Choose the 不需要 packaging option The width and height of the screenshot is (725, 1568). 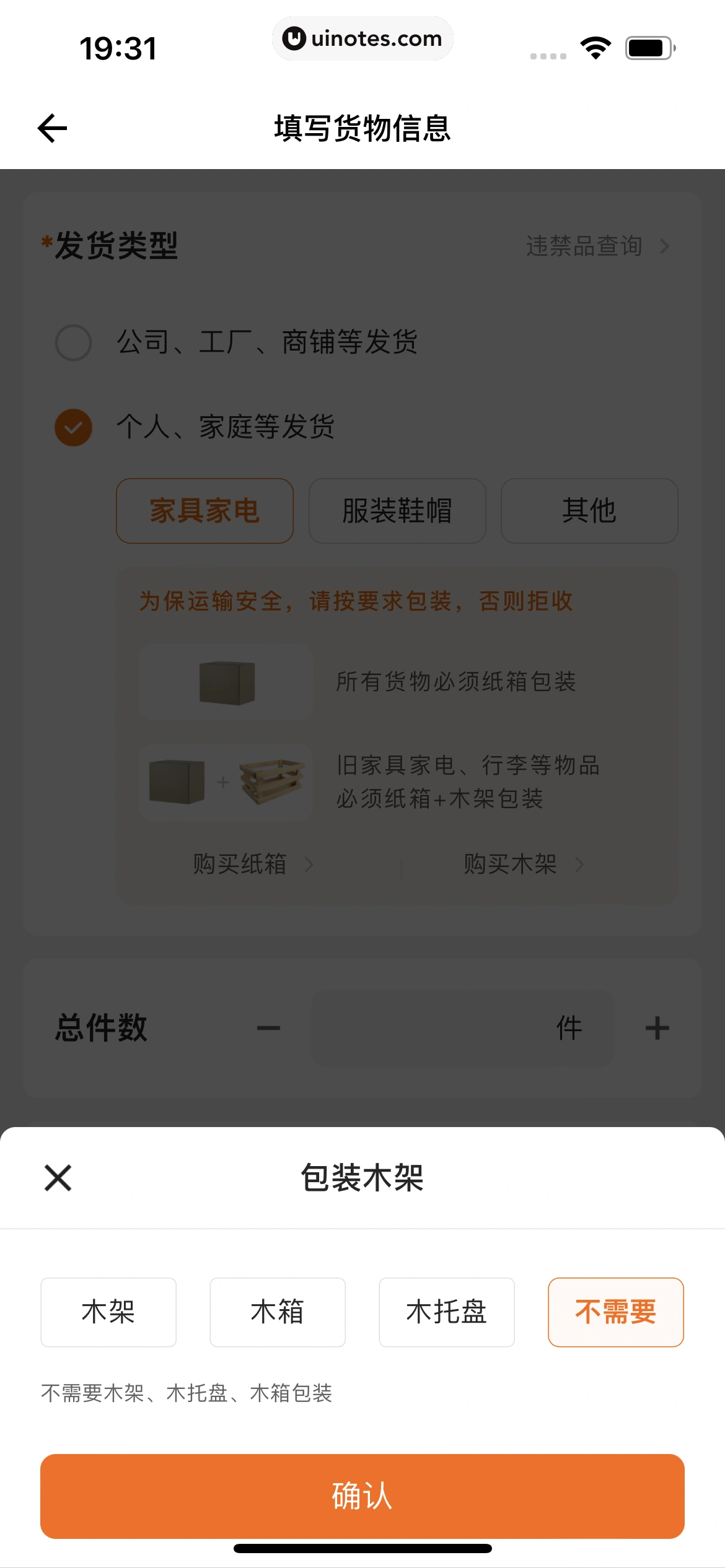click(616, 1312)
